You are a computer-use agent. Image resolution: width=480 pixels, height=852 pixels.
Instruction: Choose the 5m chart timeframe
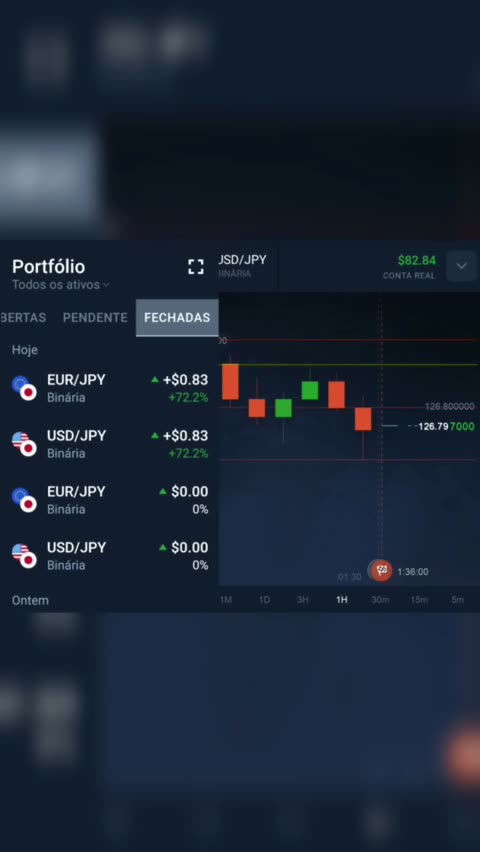(458, 600)
